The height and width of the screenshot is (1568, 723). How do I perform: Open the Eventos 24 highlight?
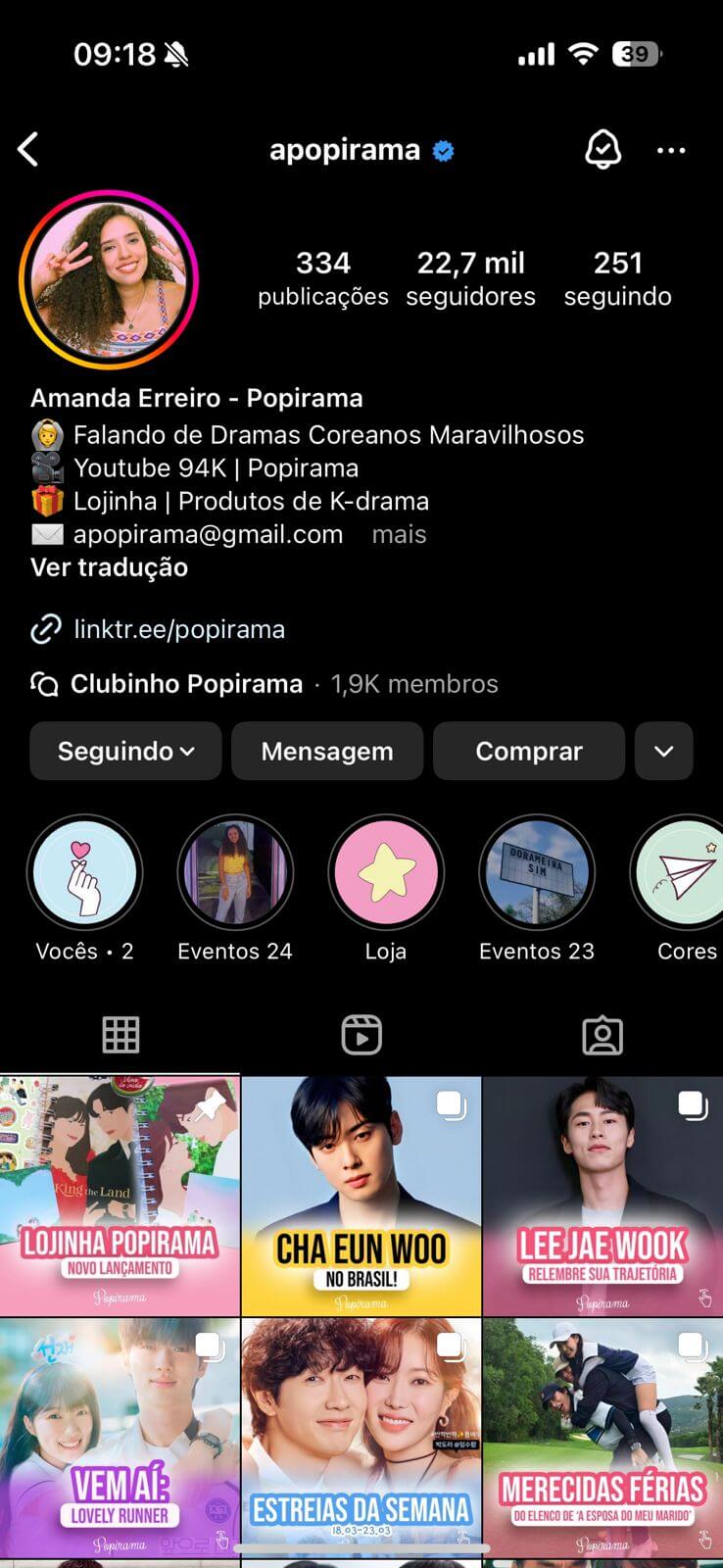[x=235, y=872]
